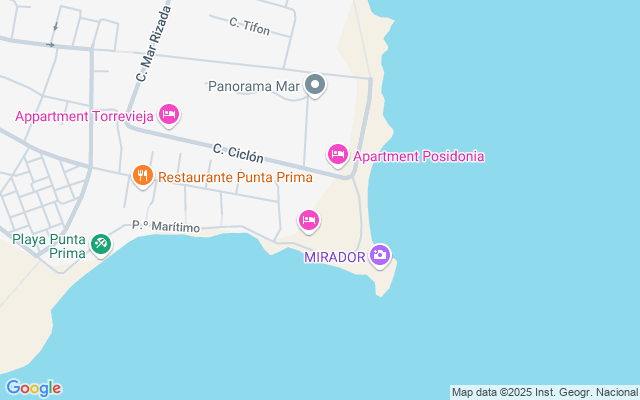Open the Google logo link
Screen dimensions: 640x400
[33, 388]
